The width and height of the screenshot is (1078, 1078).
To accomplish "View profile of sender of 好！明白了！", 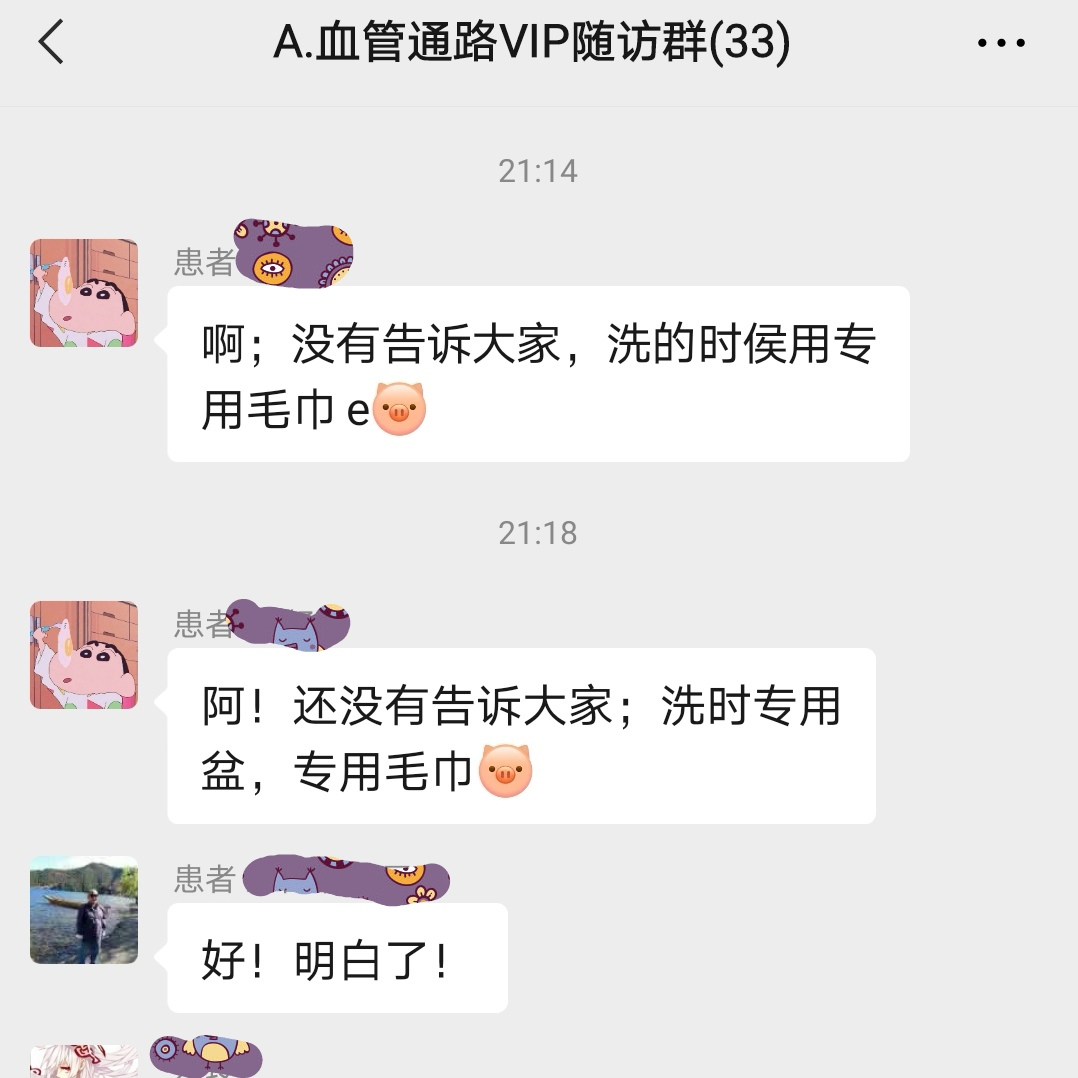I will tap(84, 910).
